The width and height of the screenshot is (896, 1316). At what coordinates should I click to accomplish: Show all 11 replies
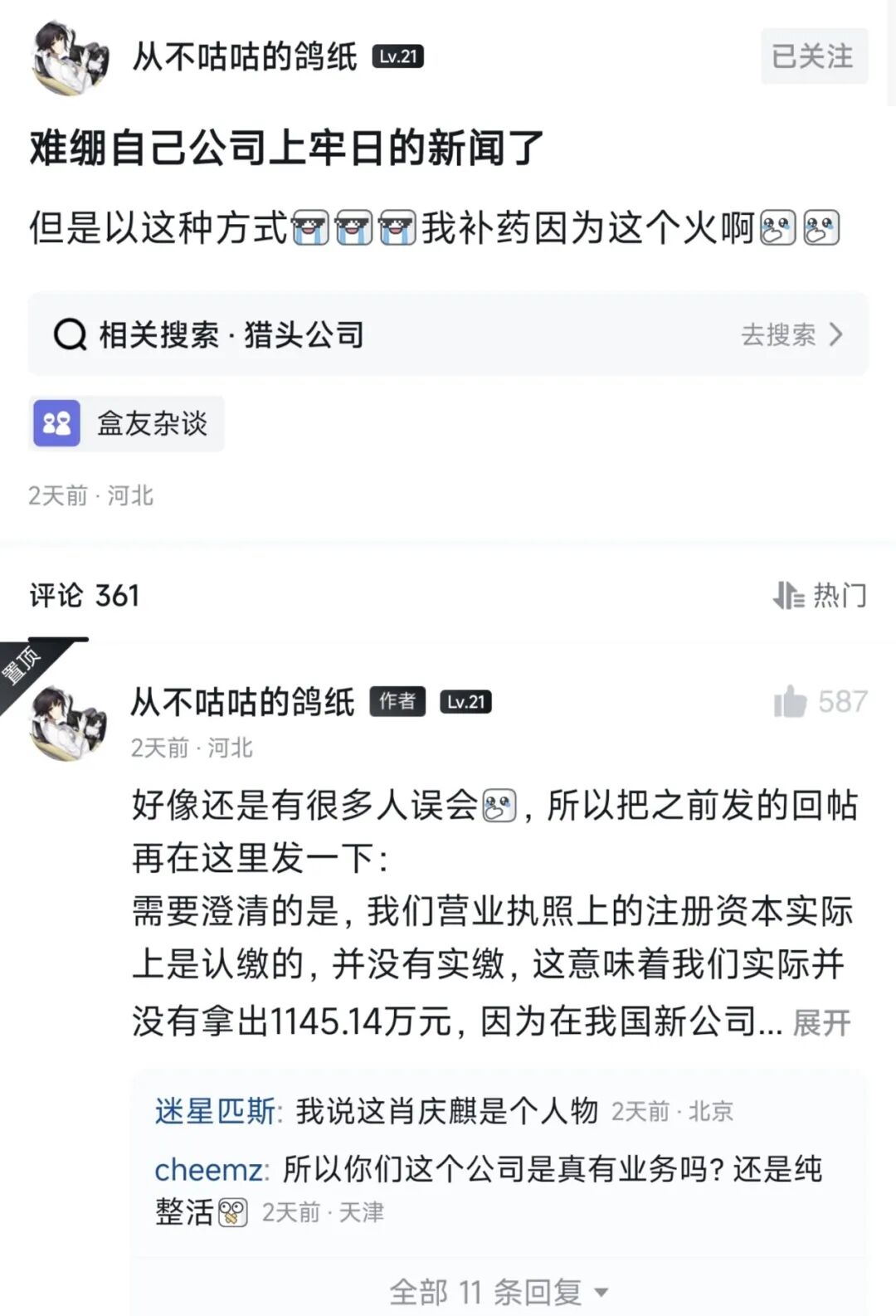point(498,1291)
